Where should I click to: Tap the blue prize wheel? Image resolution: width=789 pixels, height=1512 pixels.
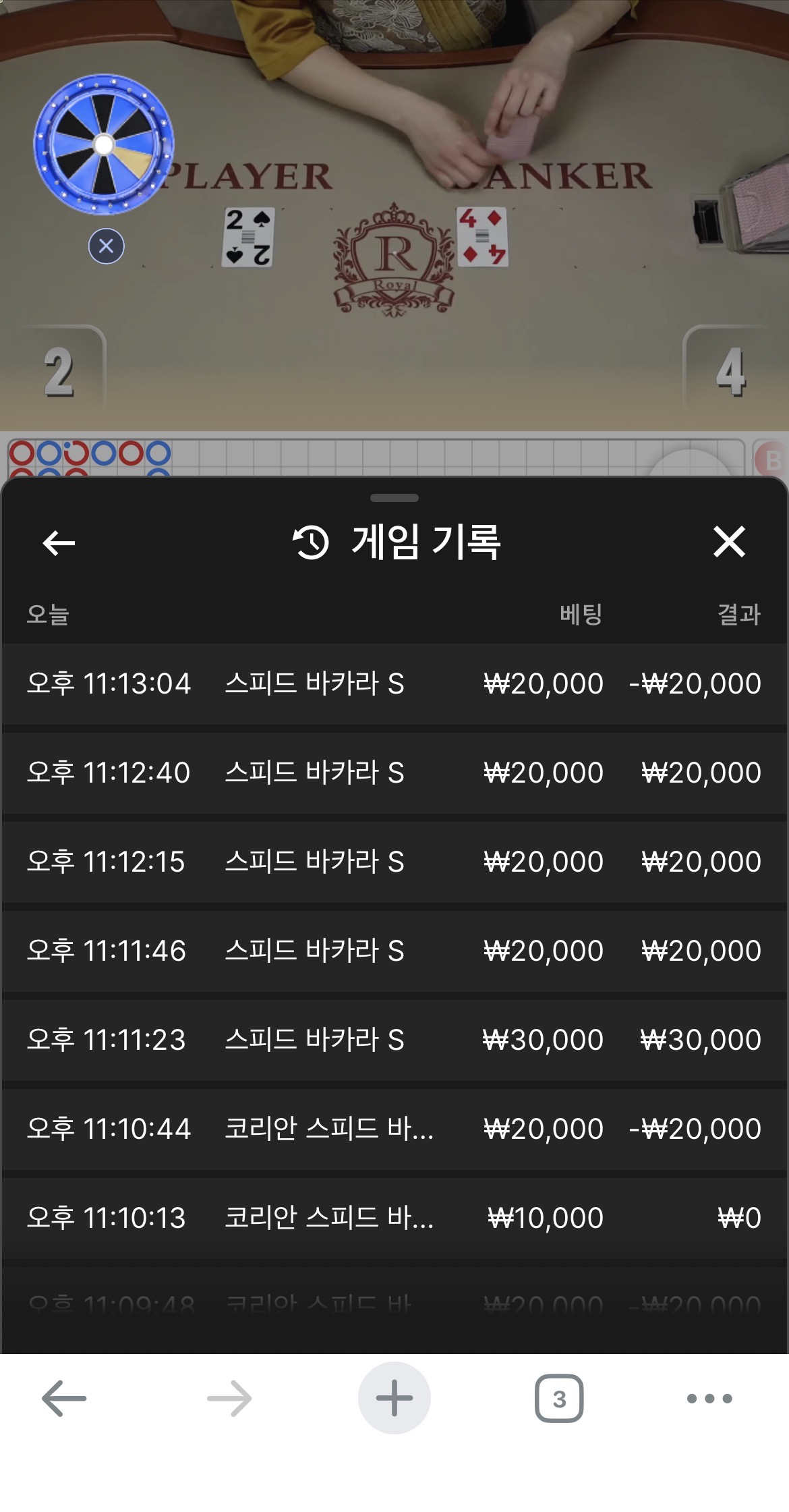pos(103,144)
